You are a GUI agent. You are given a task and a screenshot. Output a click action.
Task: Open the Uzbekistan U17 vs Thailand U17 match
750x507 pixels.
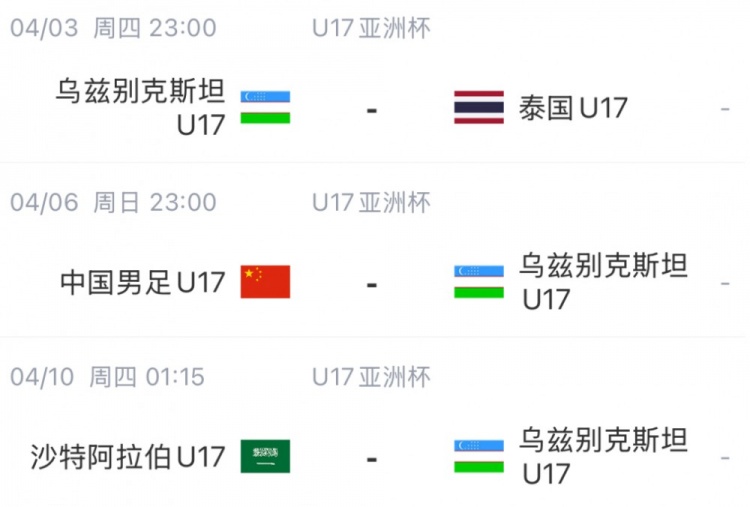point(372,108)
